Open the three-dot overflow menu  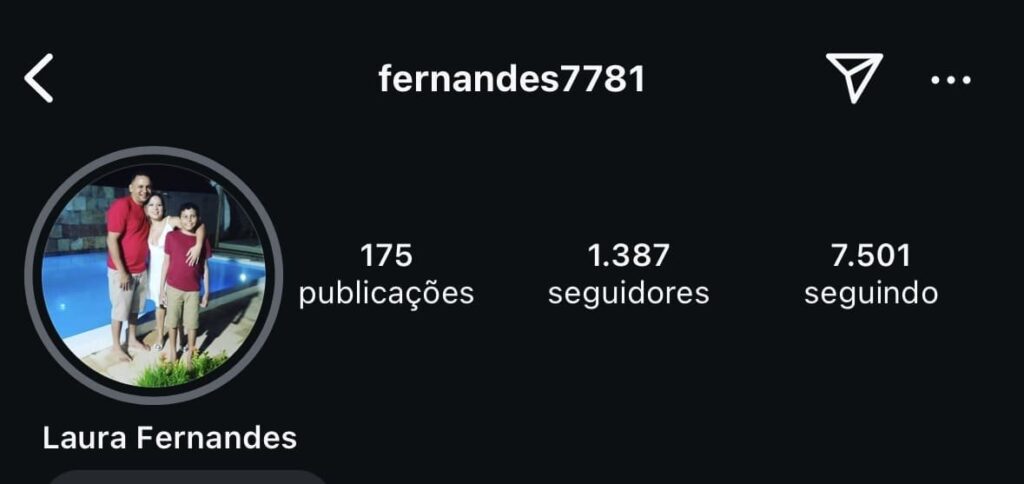(950, 80)
